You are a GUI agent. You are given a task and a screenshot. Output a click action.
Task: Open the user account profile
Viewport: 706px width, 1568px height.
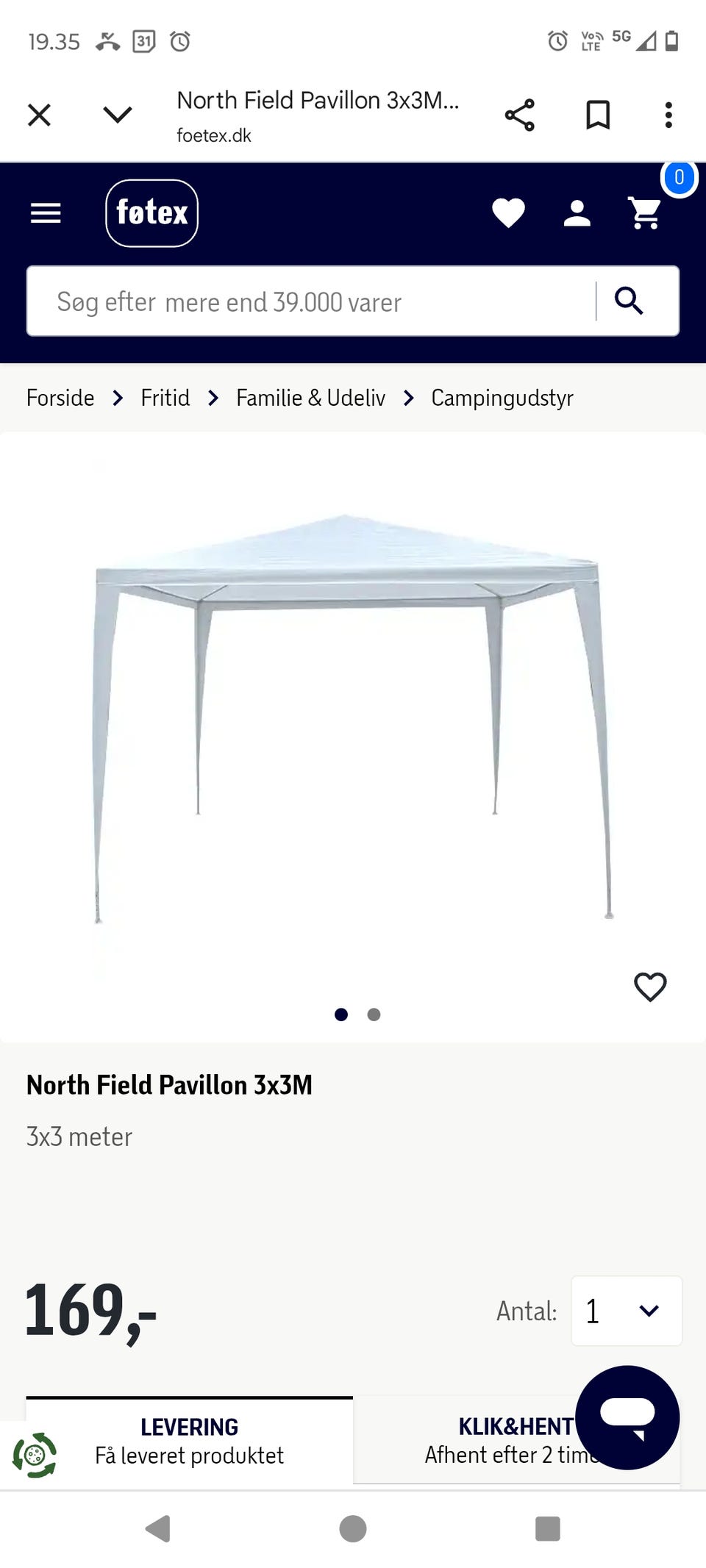(577, 213)
